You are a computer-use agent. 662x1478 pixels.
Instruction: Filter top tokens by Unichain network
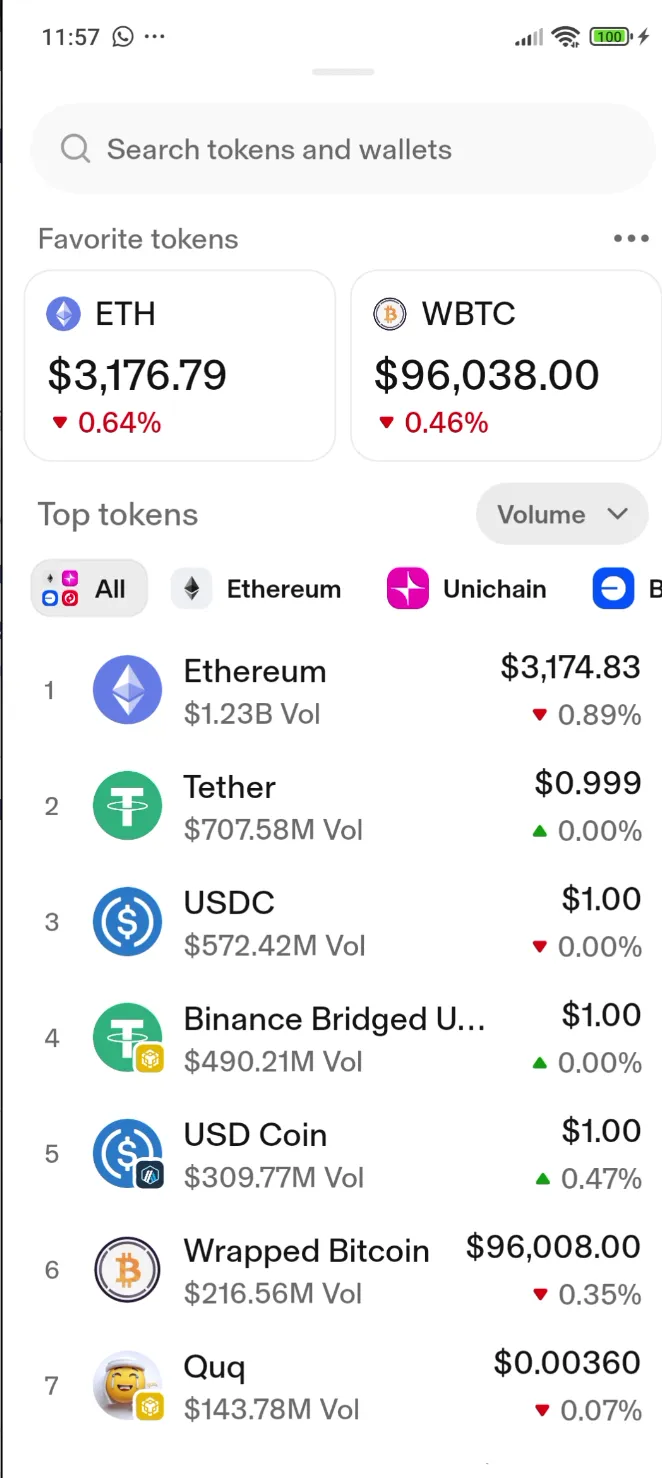point(467,589)
